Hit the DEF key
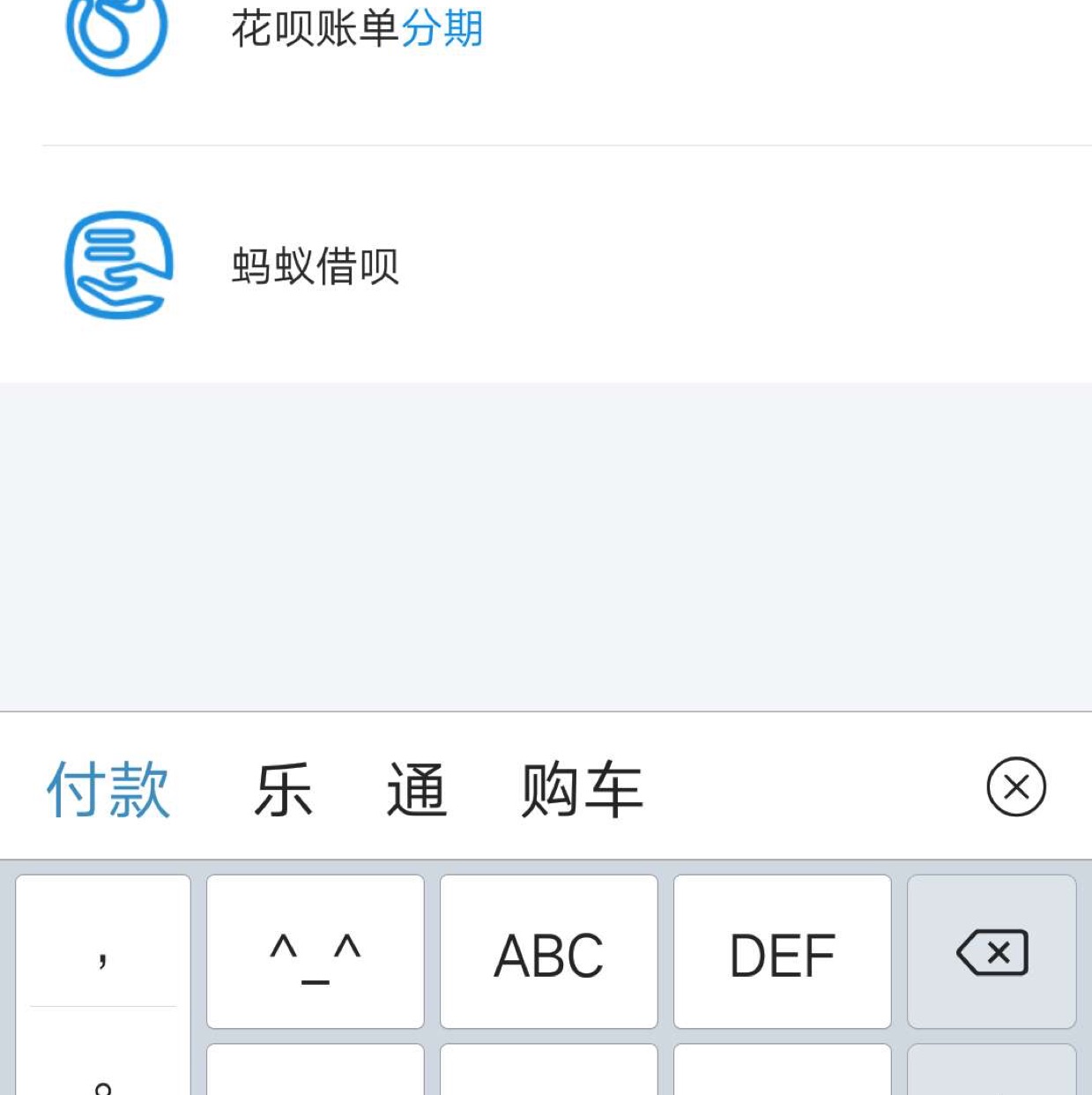The height and width of the screenshot is (1095, 1092). click(x=782, y=952)
